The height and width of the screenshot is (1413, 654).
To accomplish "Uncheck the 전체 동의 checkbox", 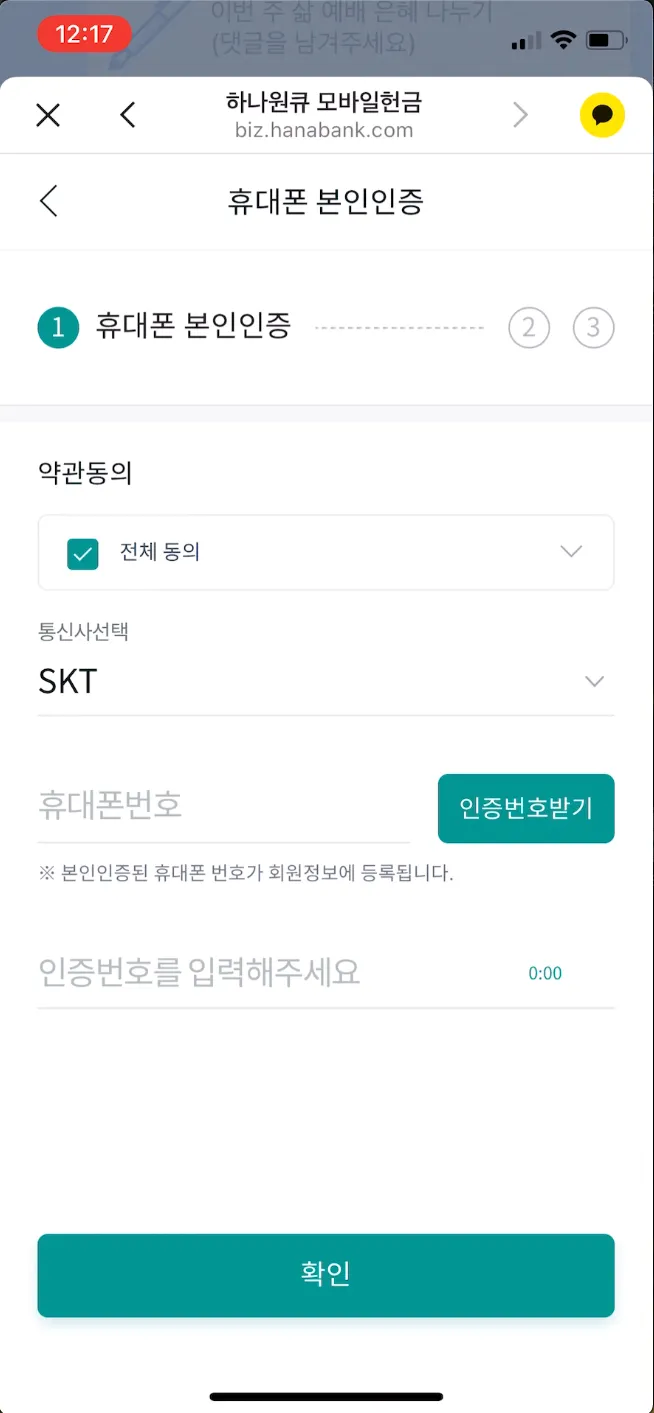I will (83, 553).
